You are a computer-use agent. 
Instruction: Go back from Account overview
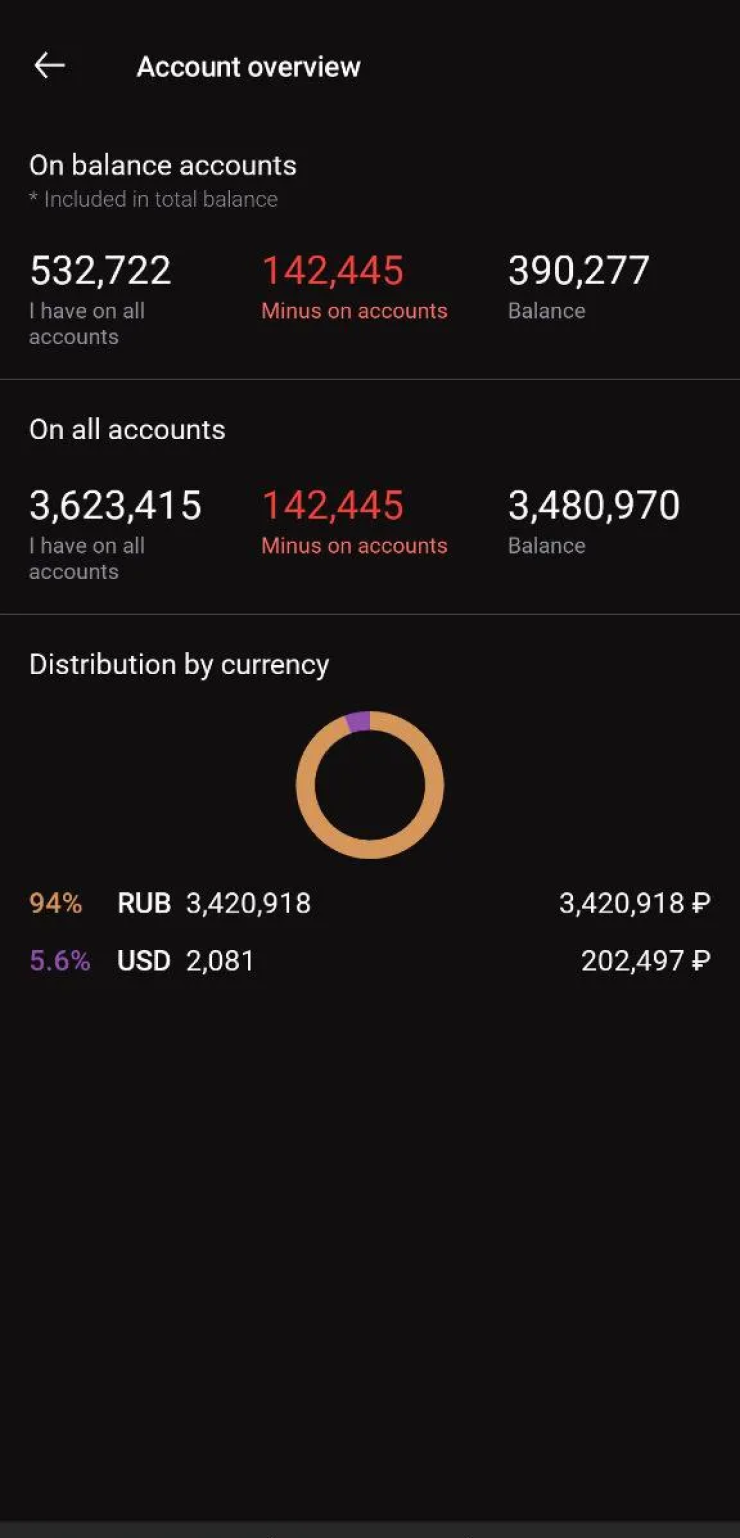[49, 66]
